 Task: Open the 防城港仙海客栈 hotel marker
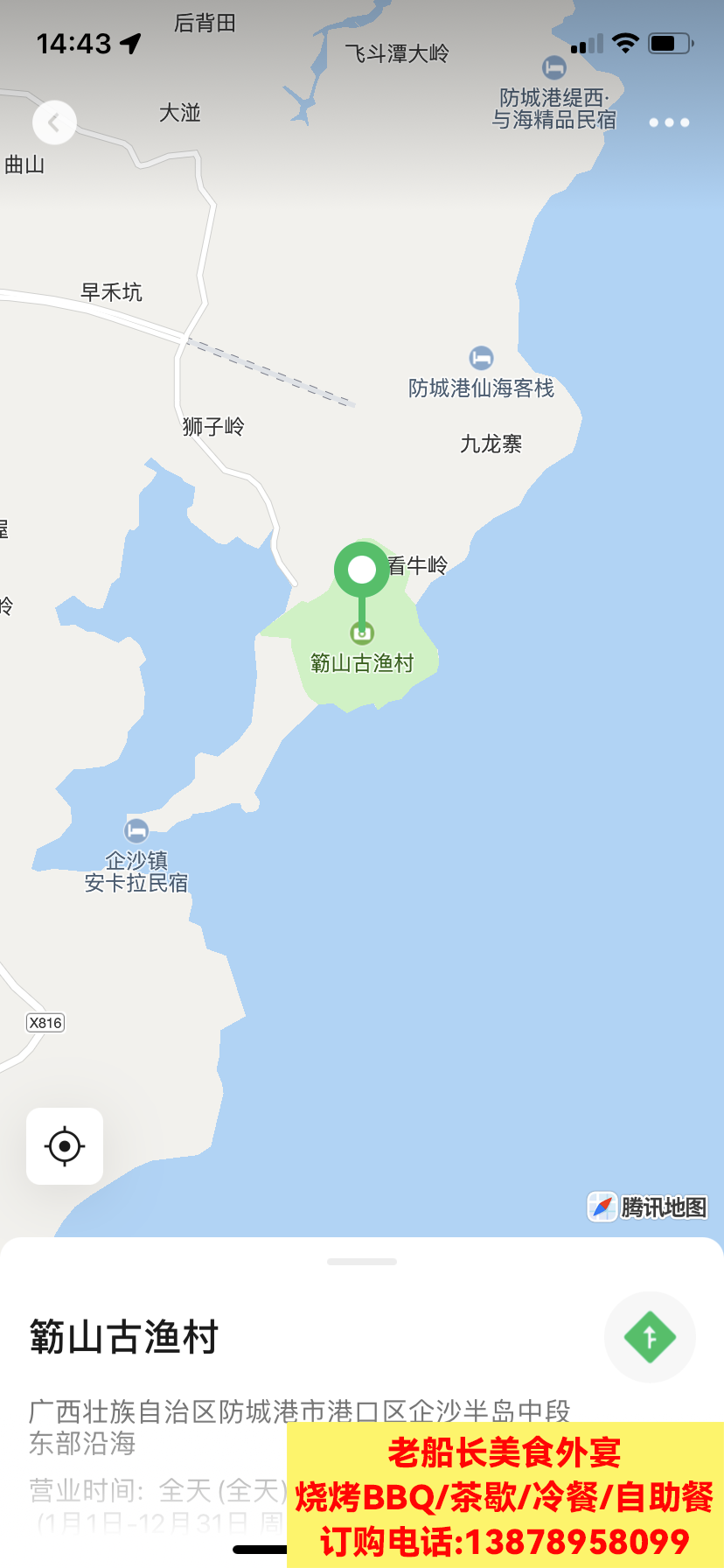(x=481, y=358)
